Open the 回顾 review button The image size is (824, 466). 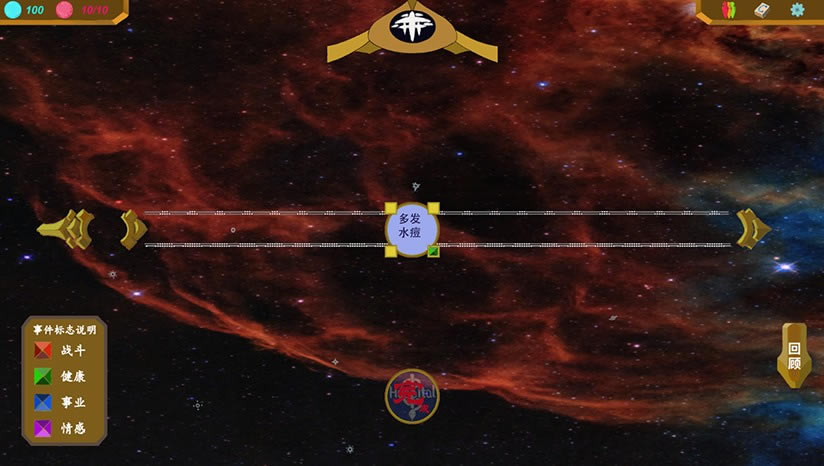(794, 355)
